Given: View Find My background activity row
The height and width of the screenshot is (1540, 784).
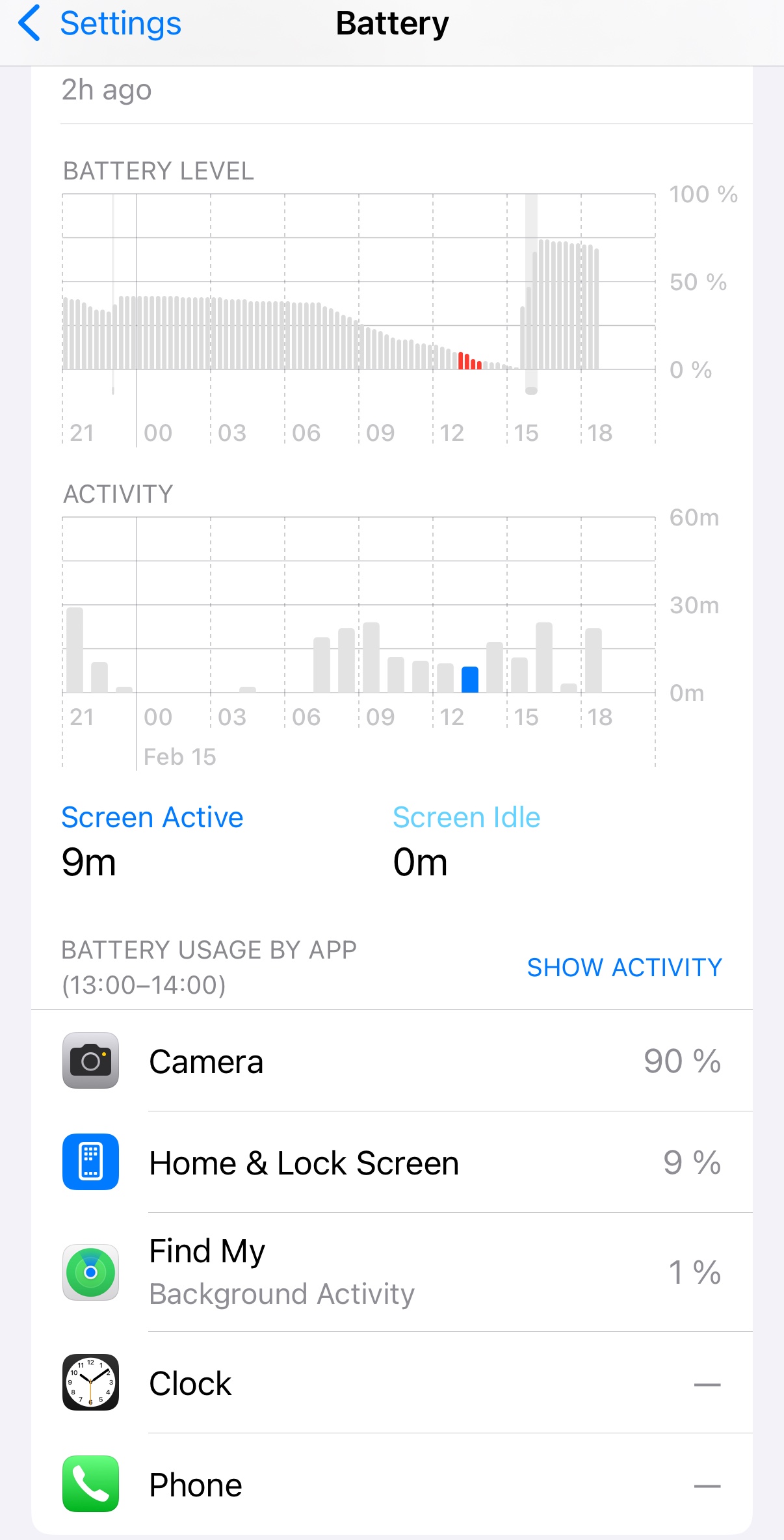Looking at the screenshot, I should 391,1272.
